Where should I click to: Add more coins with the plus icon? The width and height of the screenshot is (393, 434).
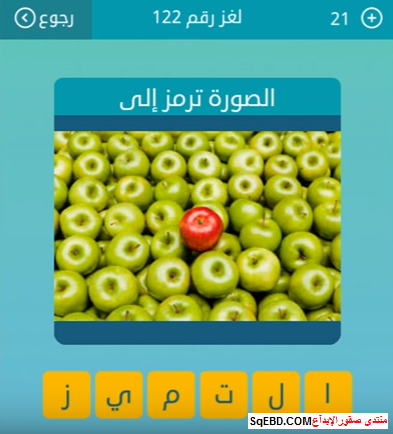[x=372, y=19]
